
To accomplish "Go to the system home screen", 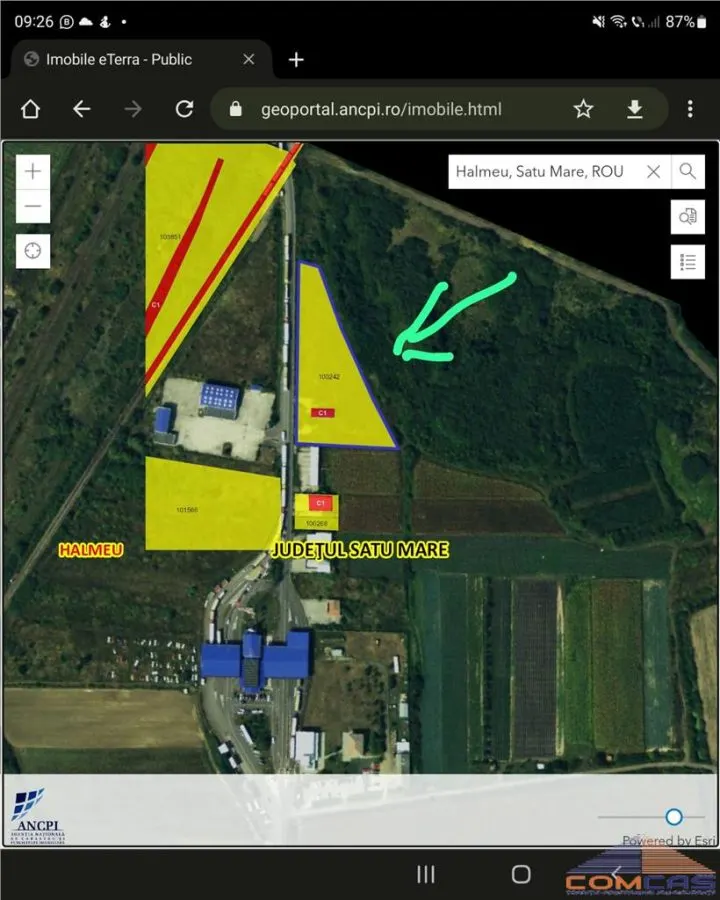I will [x=521, y=874].
